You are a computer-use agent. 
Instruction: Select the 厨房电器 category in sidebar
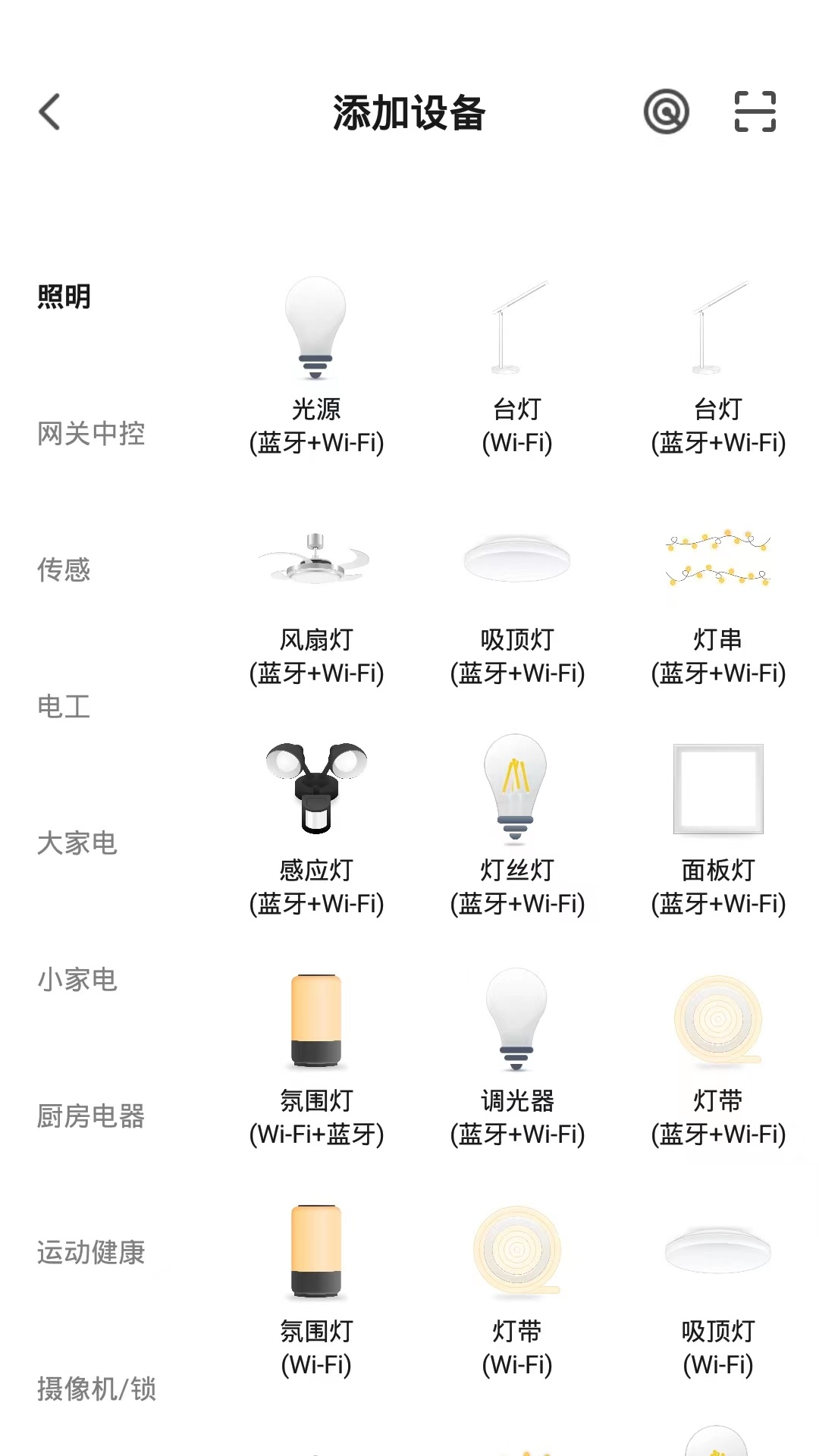91,1117
